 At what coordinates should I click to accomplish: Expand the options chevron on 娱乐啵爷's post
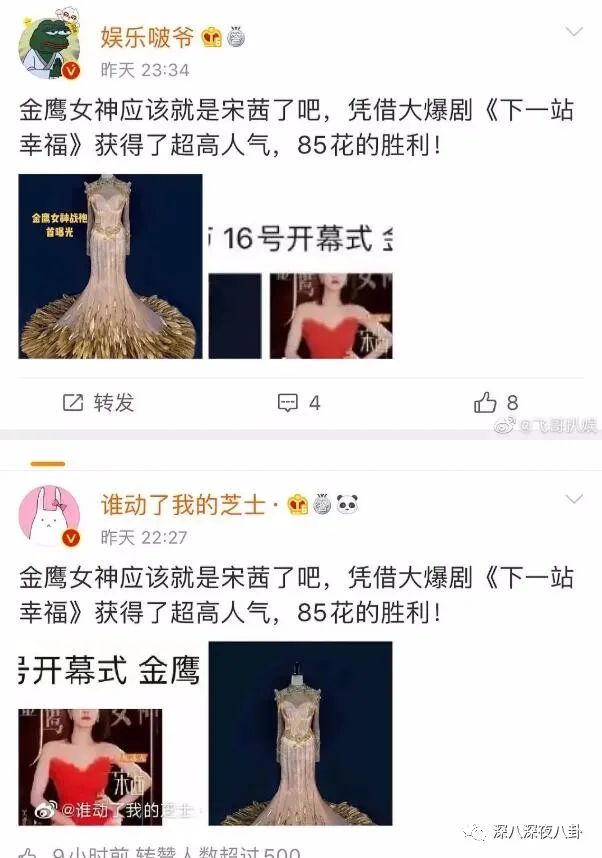click(x=574, y=33)
